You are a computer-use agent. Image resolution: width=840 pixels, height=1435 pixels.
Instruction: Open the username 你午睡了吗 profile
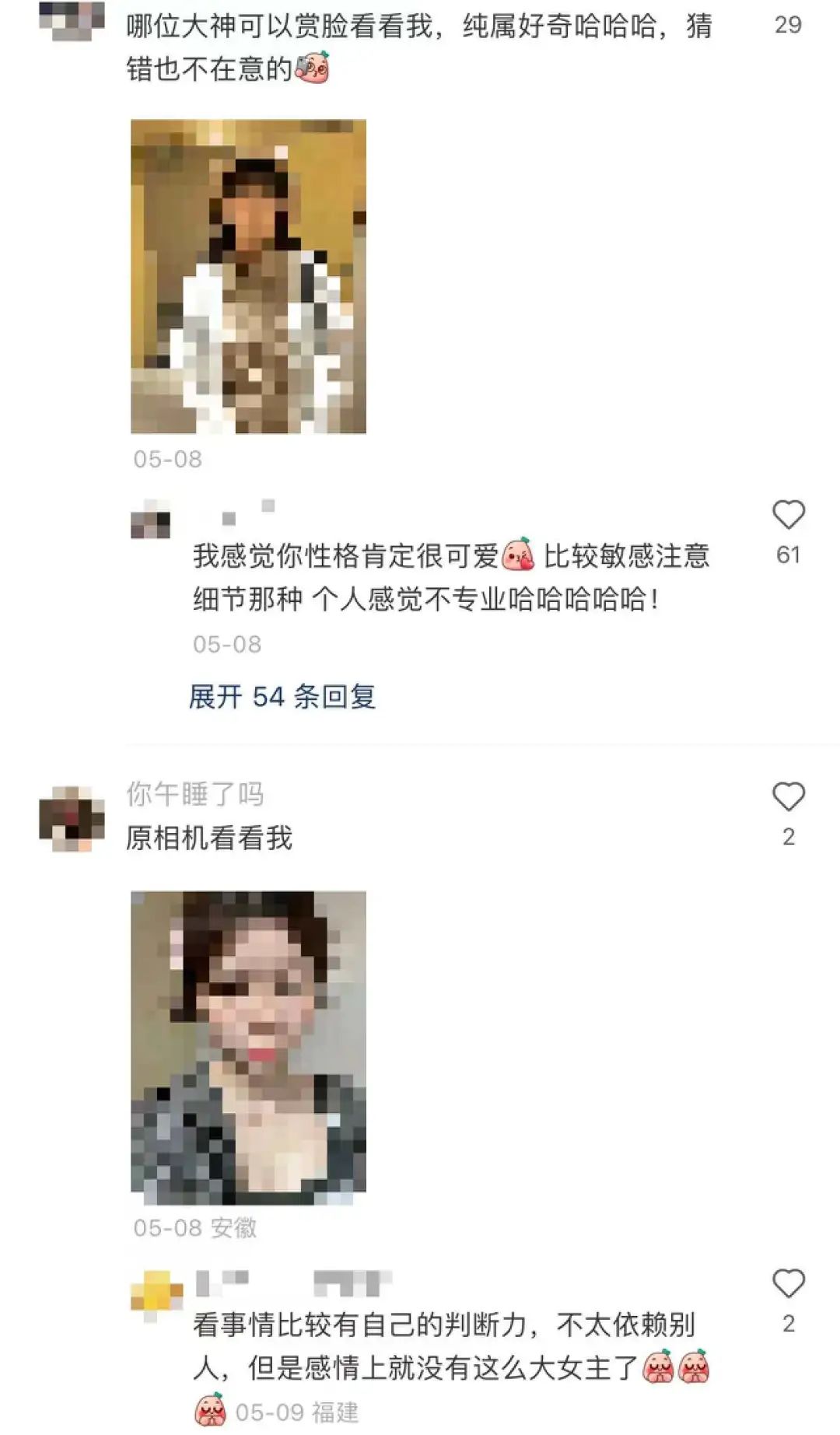pyautogui.click(x=195, y=794)
